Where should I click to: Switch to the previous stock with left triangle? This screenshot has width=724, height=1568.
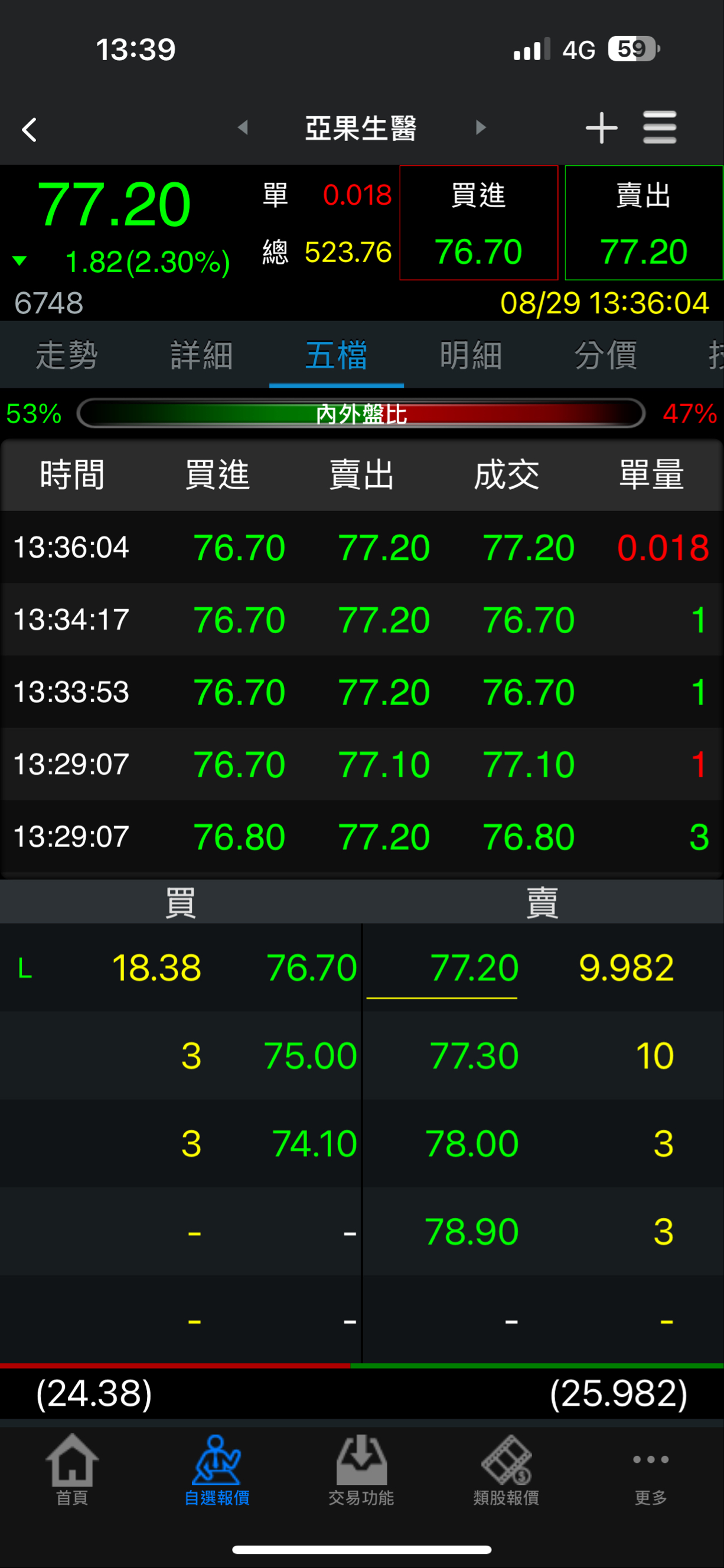pyautogui.click(x=243, y=128)
